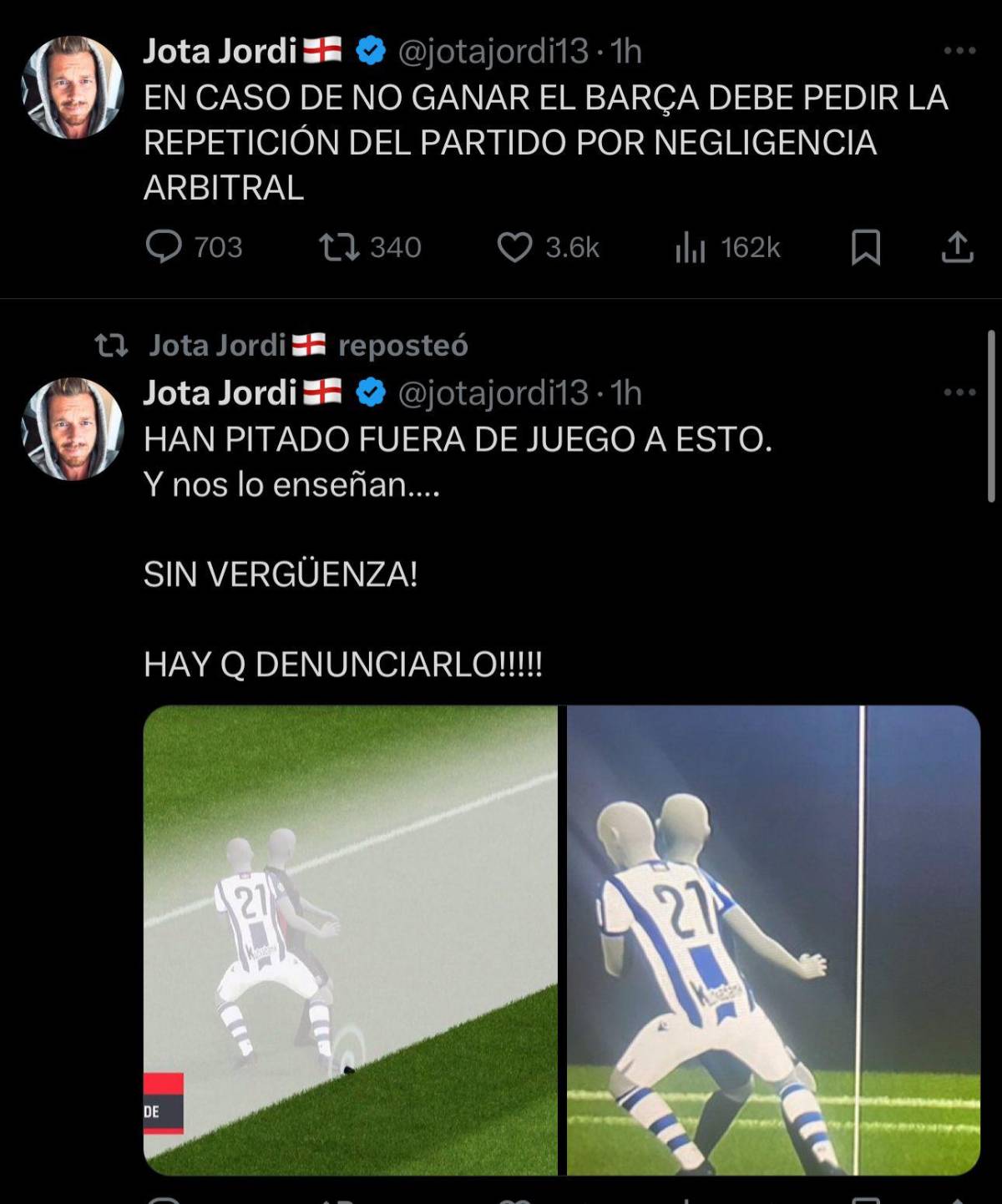Image resolution: width=1002 pixels, height=1204 pixels.
Task: Open the three-dot menu on the first tweet
Action: [x=960, y=52]
